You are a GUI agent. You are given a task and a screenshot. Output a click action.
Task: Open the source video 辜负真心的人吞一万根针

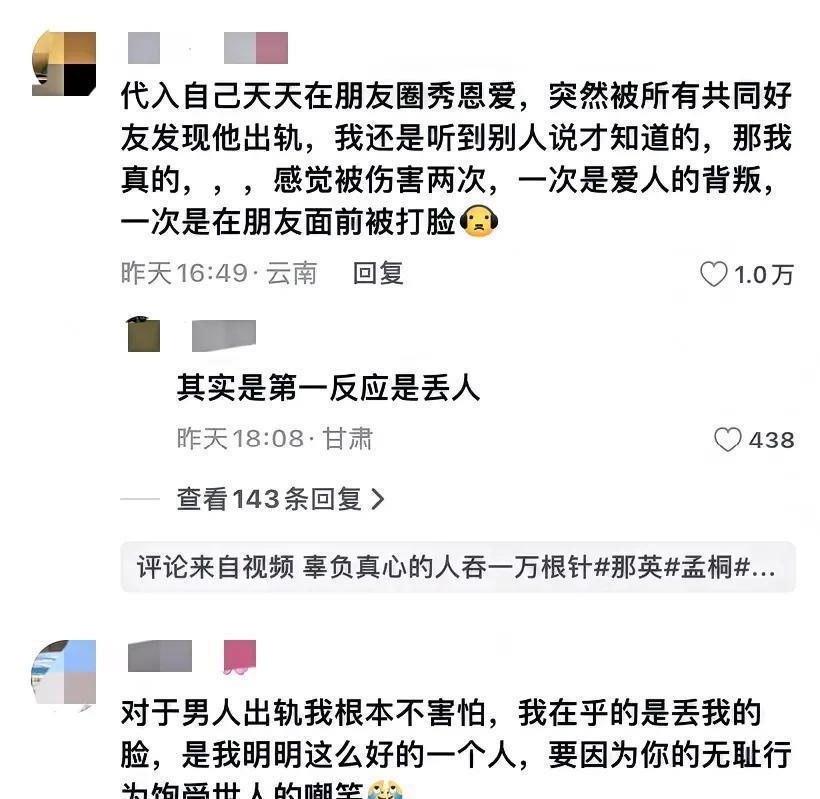coord(456,567)
